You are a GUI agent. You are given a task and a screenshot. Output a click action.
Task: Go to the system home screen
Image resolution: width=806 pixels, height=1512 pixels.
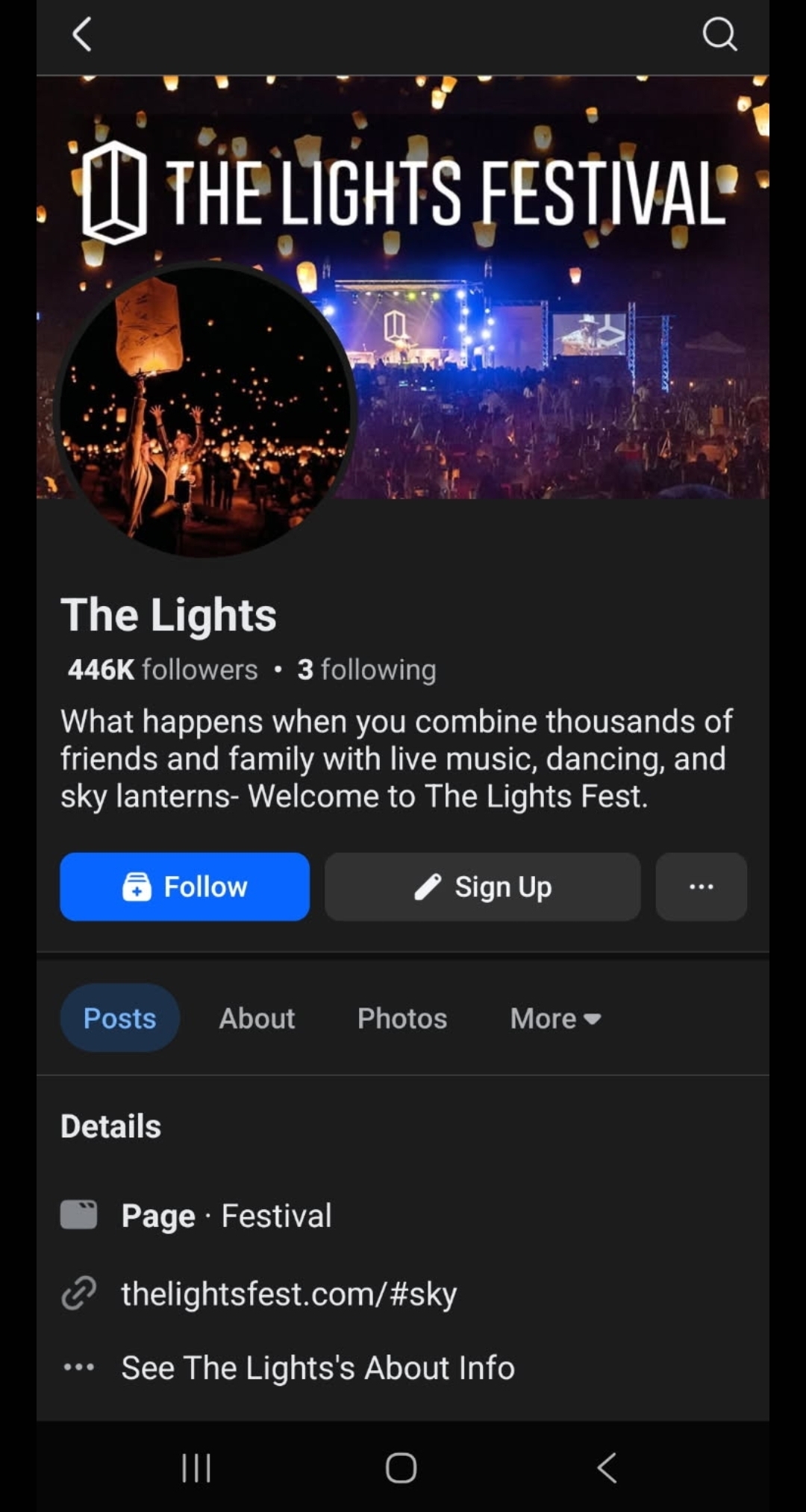pyautogui.click(x=402, y=1468)
